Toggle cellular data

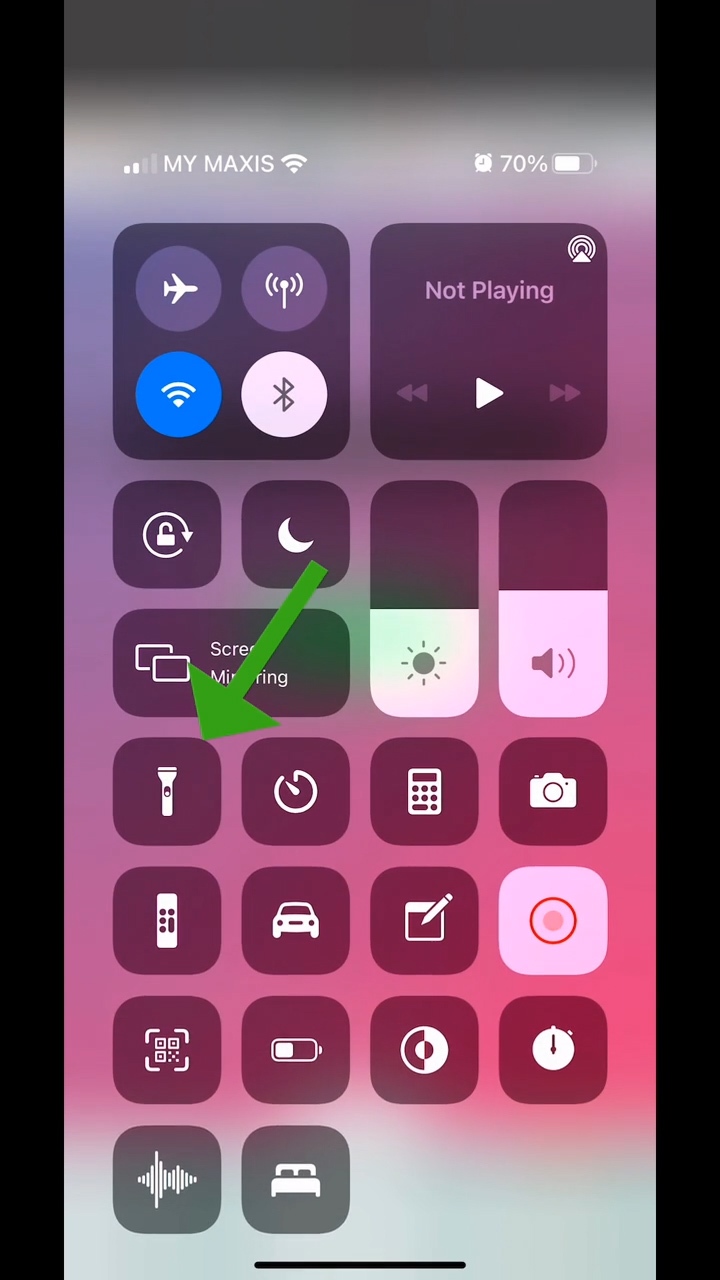[x=284, y=290]
